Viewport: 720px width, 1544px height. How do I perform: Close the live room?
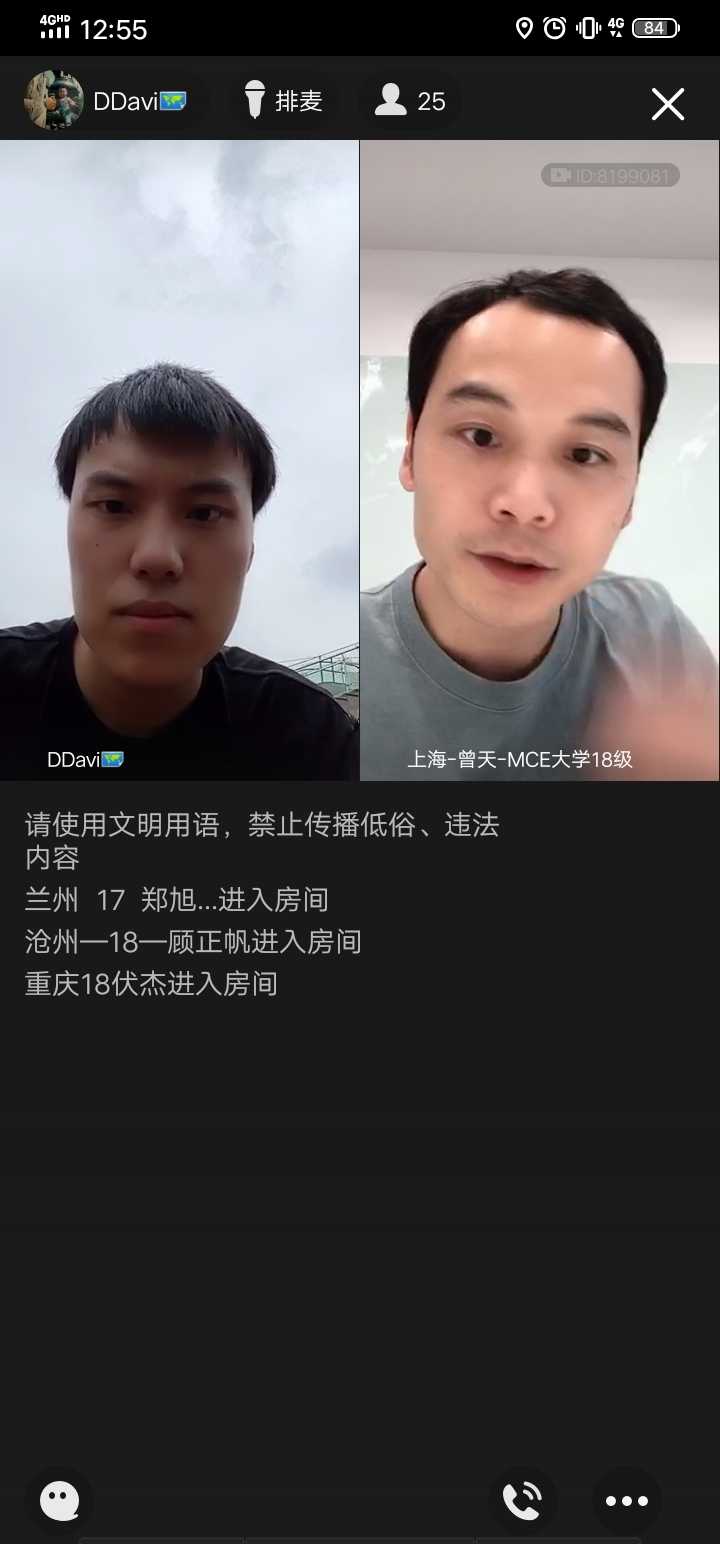(x=667, y=103)
